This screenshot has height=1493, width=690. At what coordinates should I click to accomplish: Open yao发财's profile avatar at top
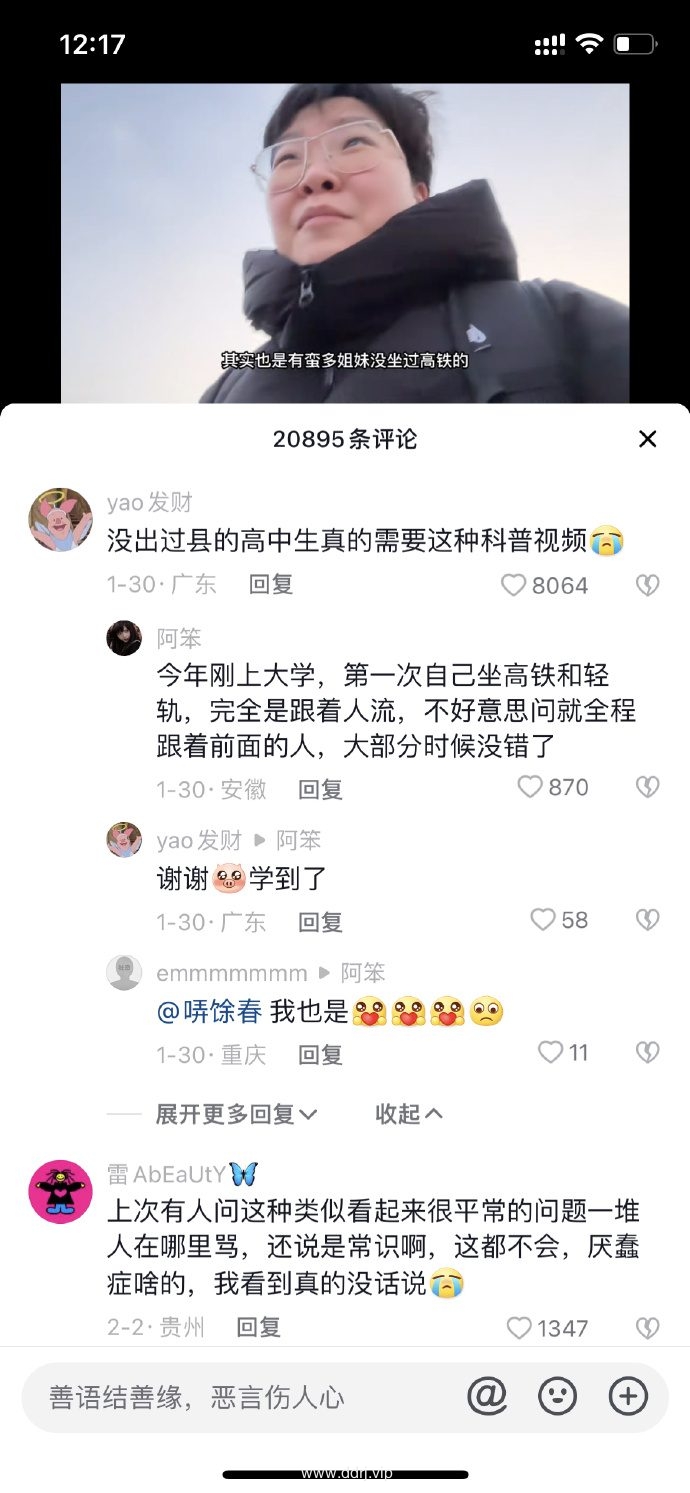pyautogui.click(x=60, y=520)
